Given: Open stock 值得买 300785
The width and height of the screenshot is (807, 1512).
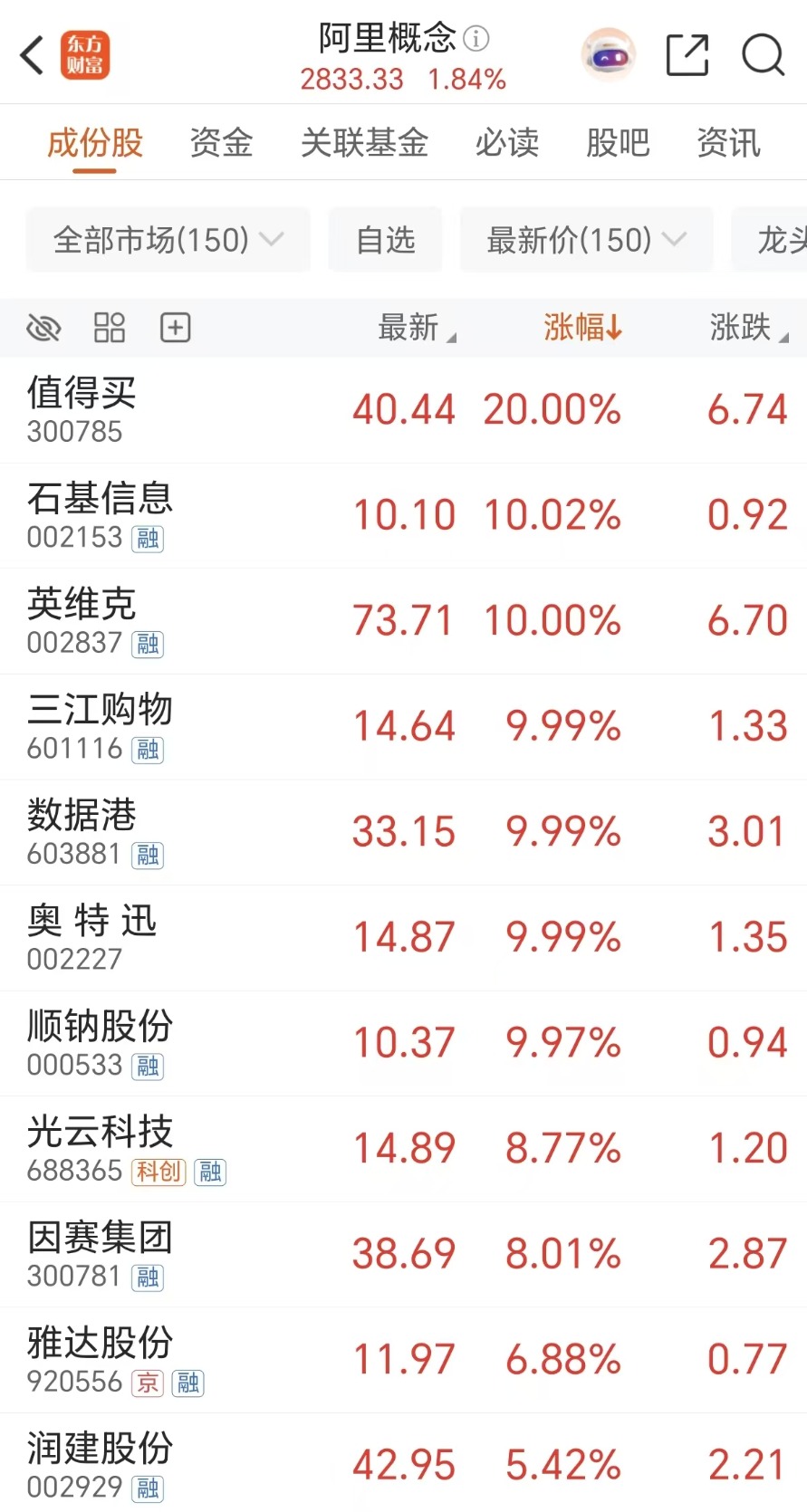Looking at the screenshot, I should coord(82,410).
